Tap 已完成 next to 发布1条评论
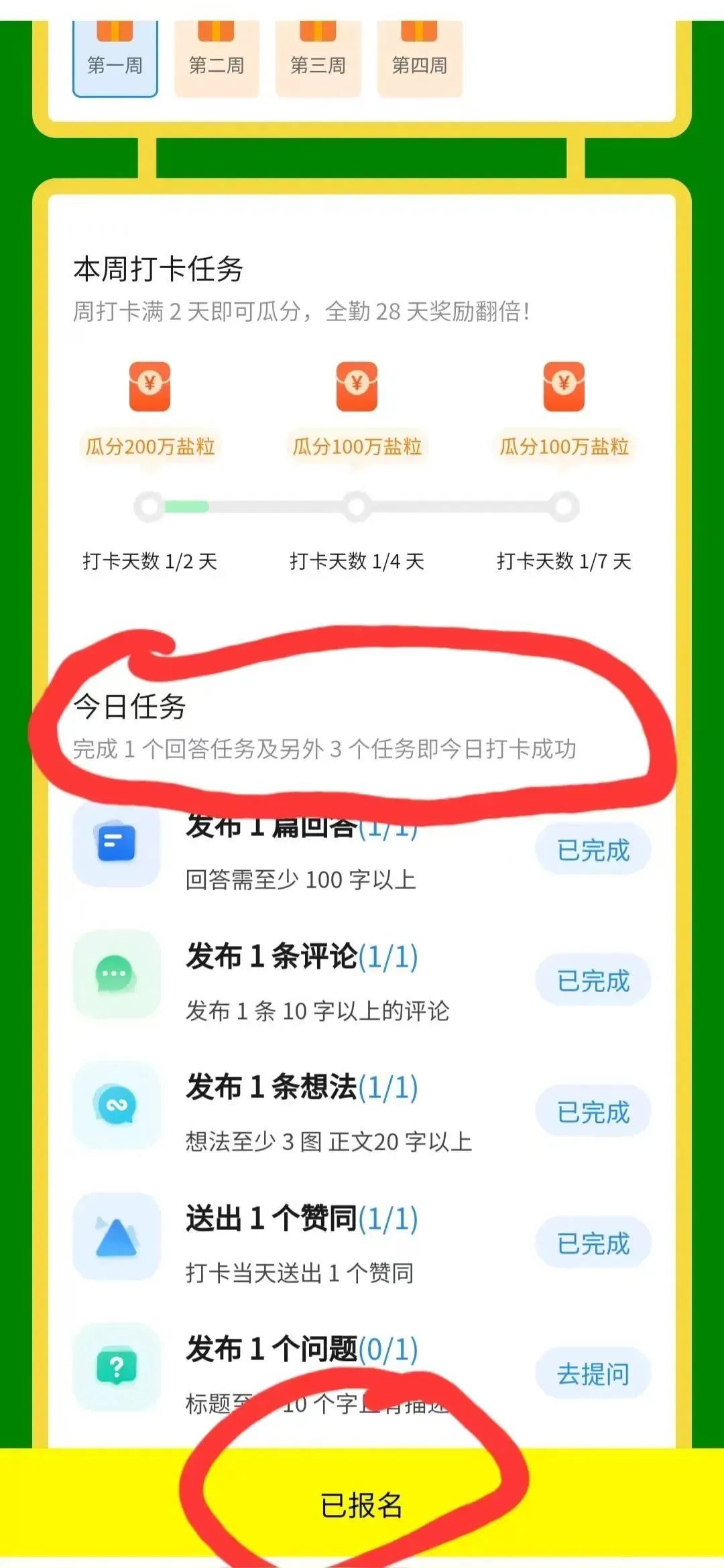This screenshot has width=724, height=1568. [593, 981]
